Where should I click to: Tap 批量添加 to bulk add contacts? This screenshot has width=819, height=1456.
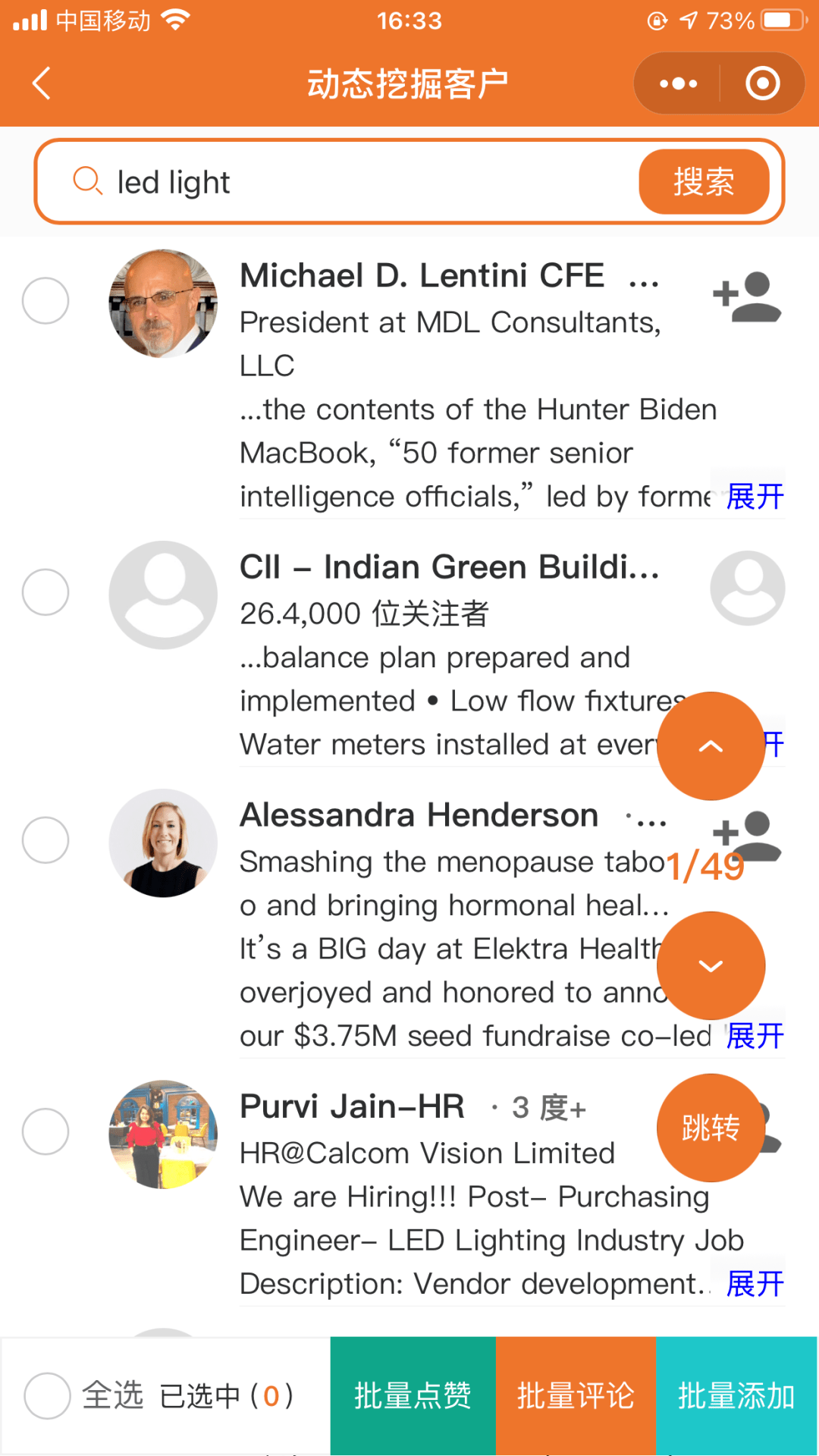pos(736,1395)
